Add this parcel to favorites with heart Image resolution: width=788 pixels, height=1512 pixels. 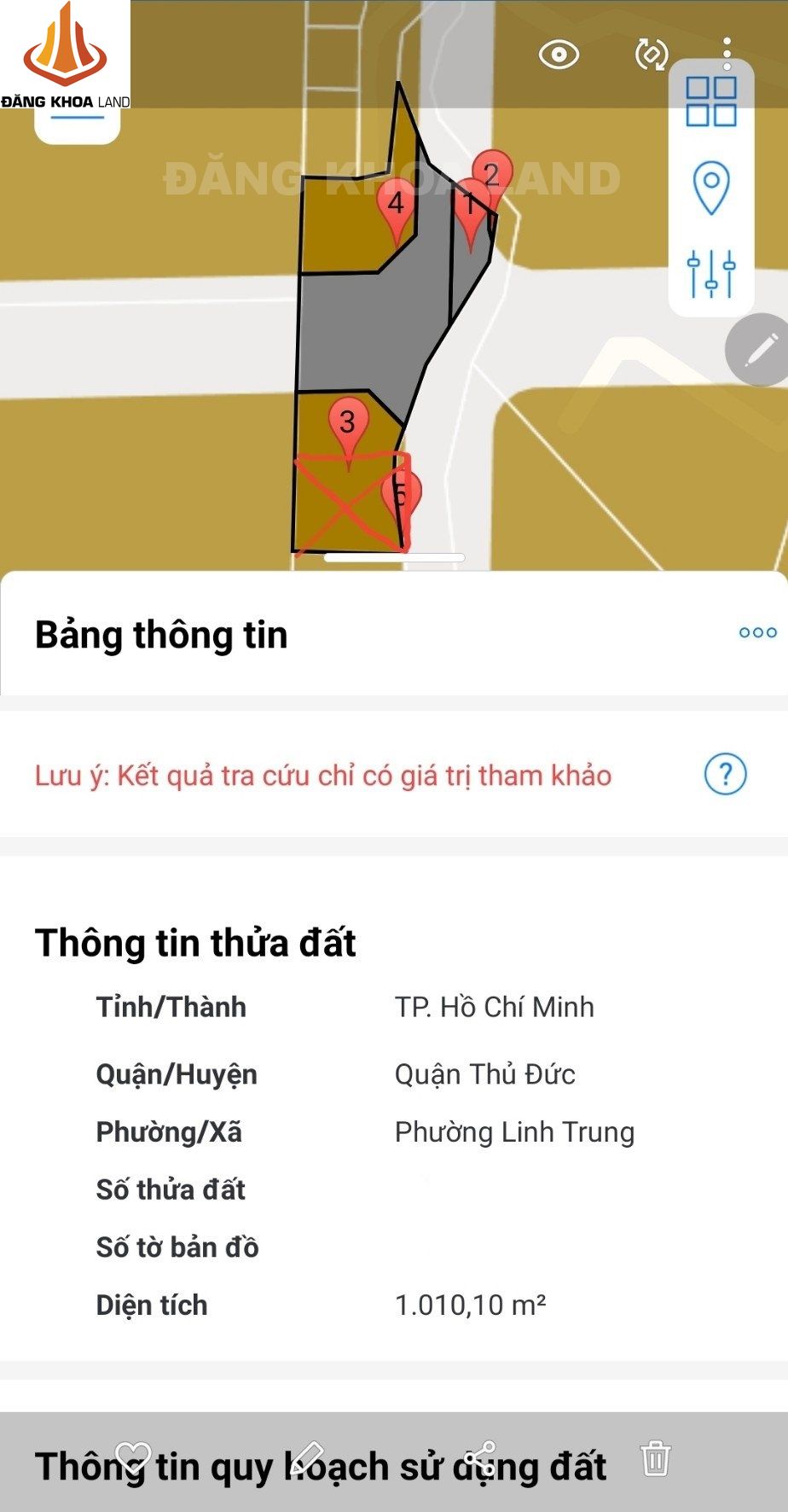(133, 1457)
